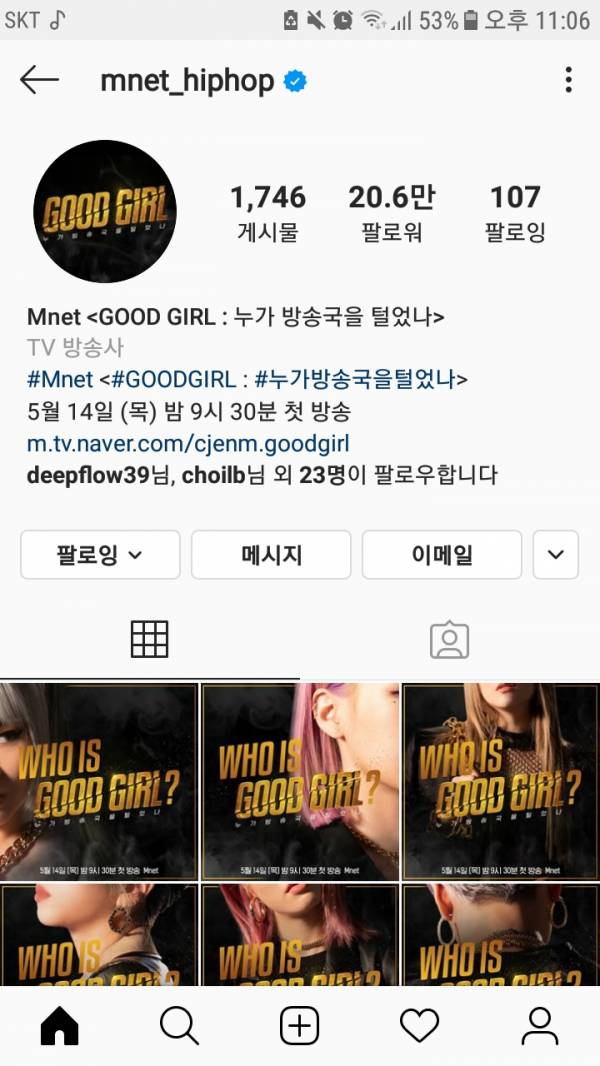The width and height of the screenshot is (600, 1066).
Task: Send a message via 메시지 button
Action: [271, 555]
